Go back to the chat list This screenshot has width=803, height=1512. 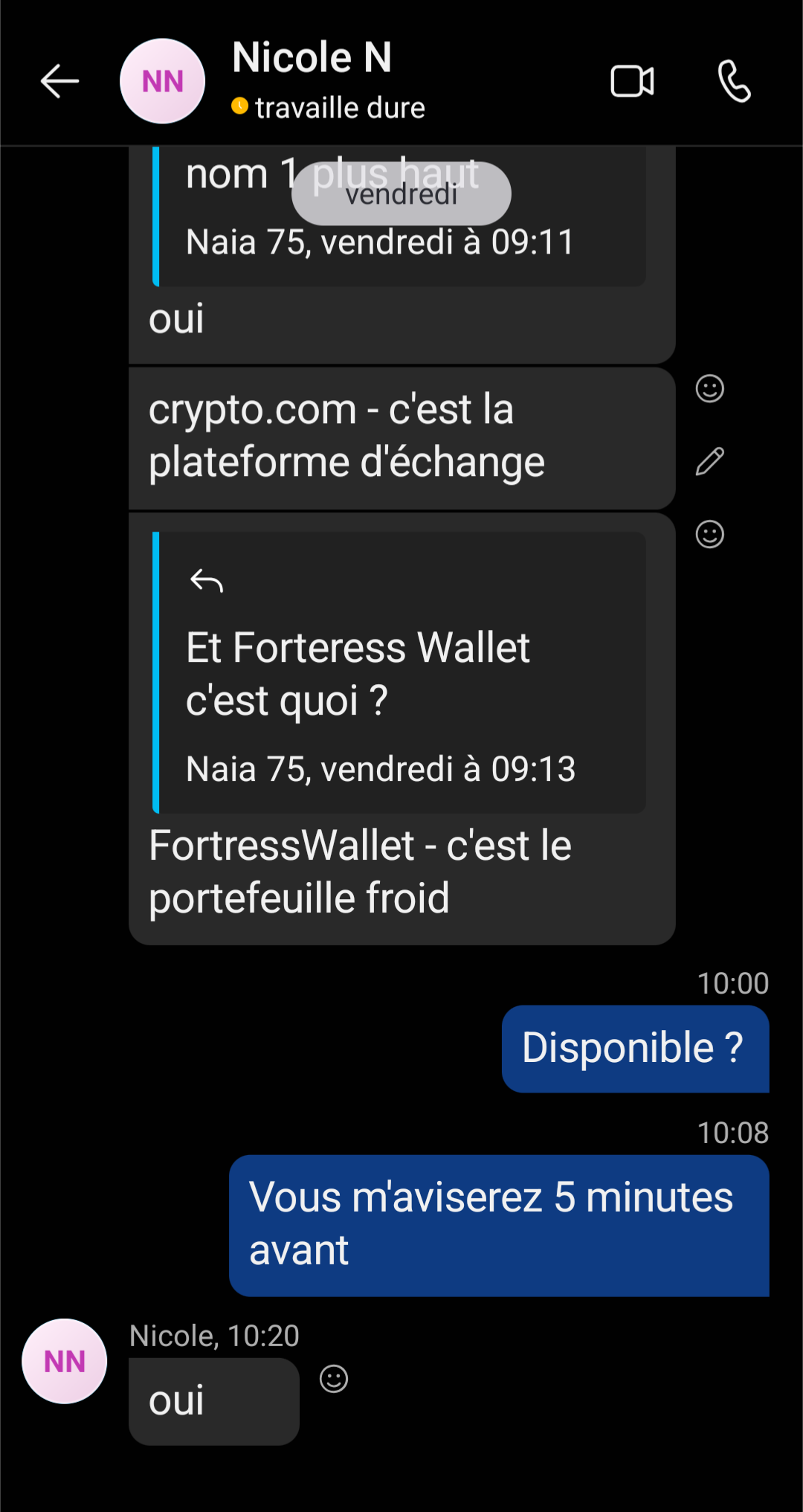click(59, 81)
